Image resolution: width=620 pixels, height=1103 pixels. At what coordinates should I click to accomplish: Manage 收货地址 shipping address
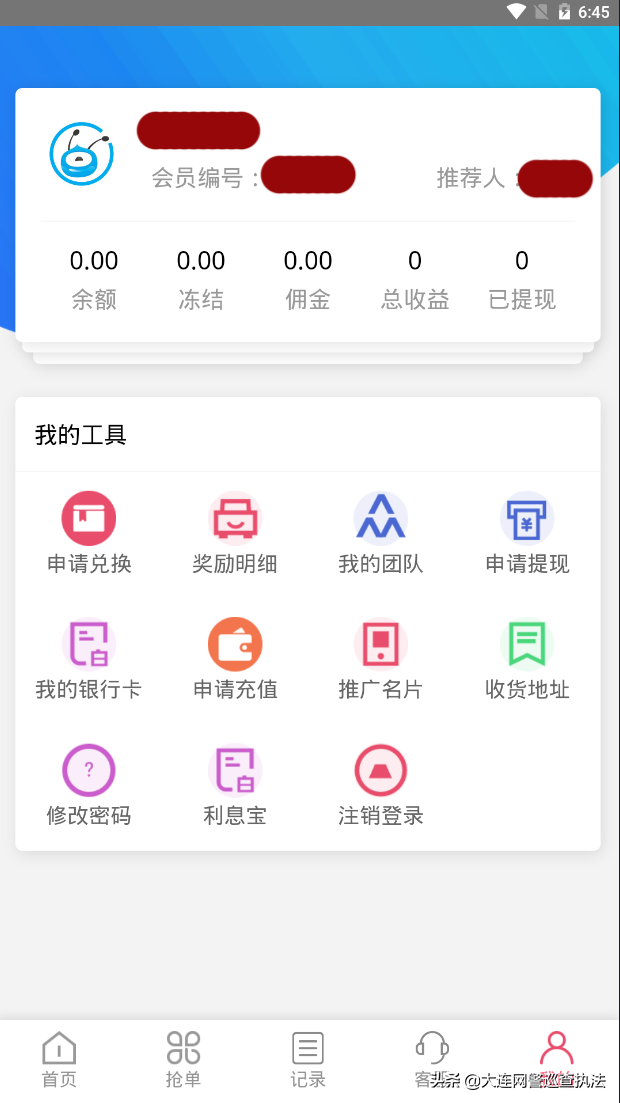(527, 659)
